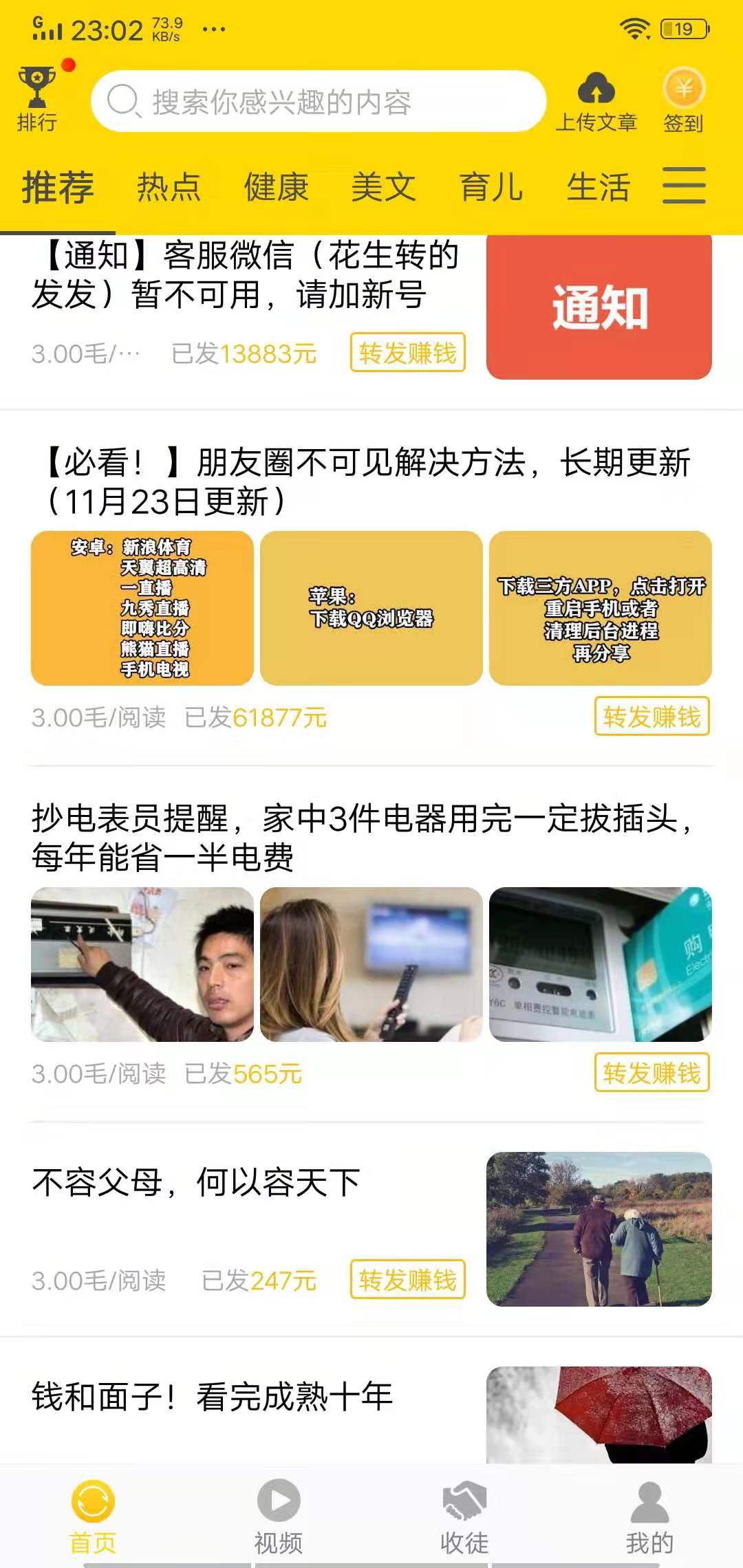The height and width of the screenshot is (1568, 743).
Task: Switch to the 健康 tab
Action: click(x=277, y=187)
